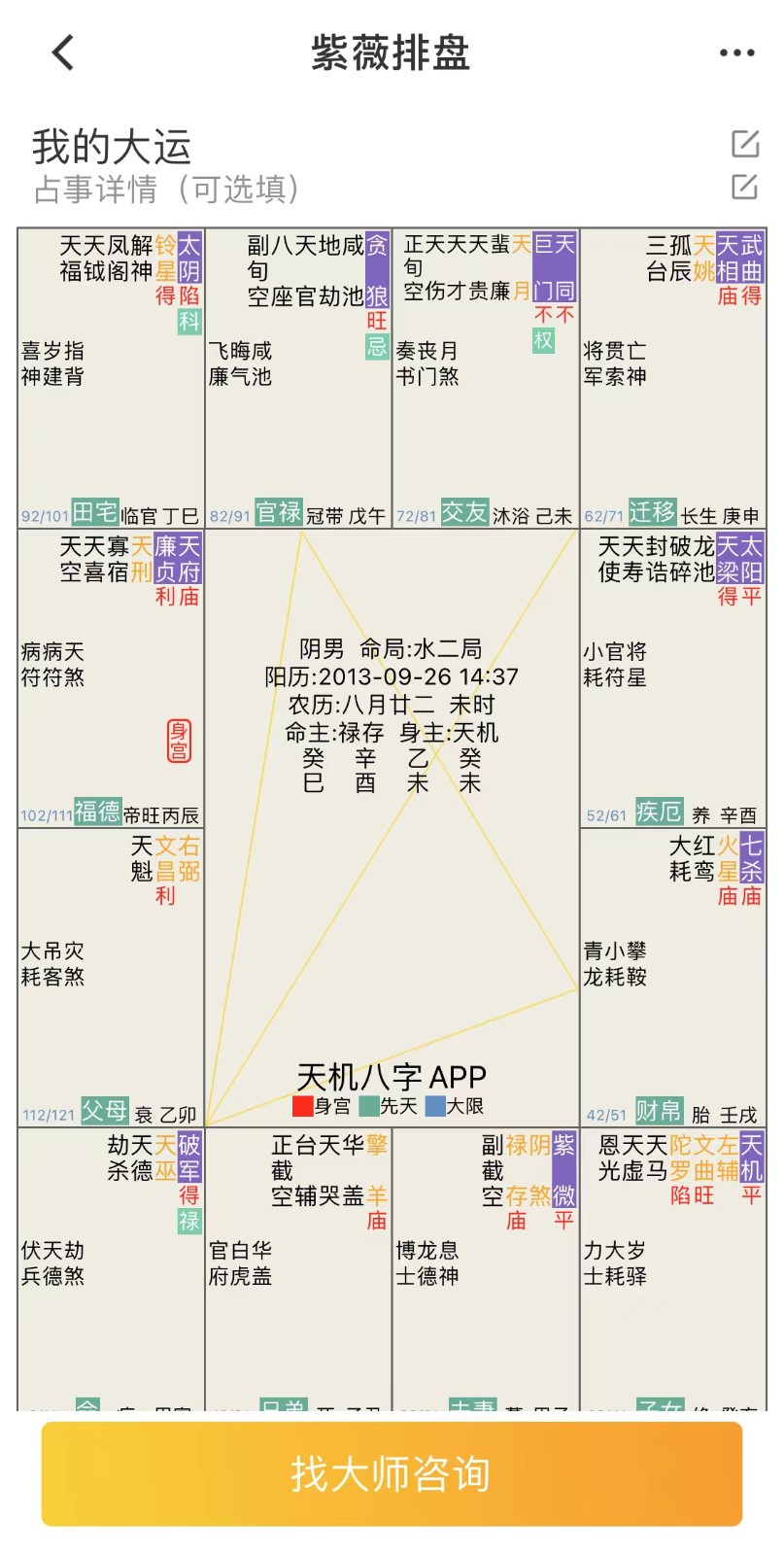Select the 财帛 palace cell
Image resolution: width=784 pixels, height=1555 pixels.
[x=673, y=978]
